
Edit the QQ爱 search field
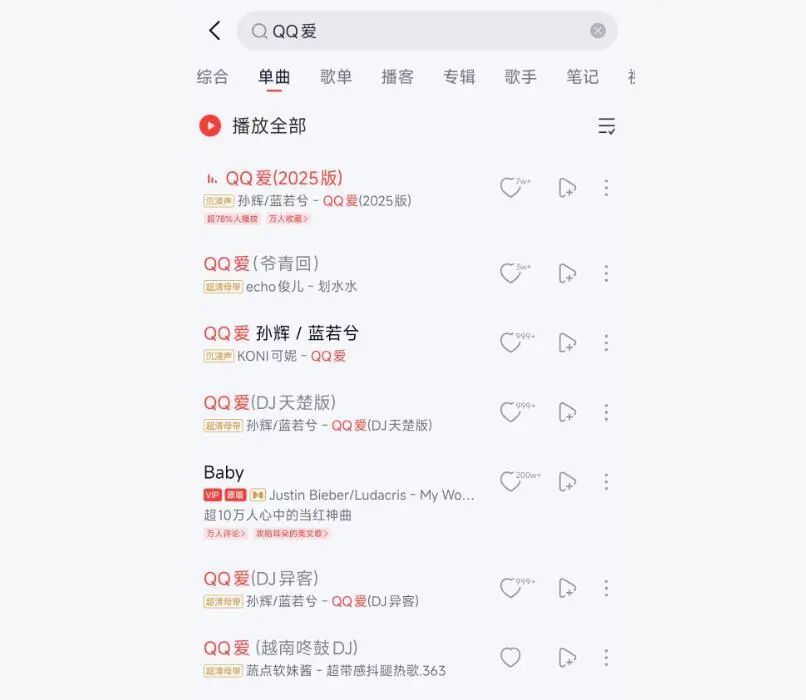point(420,31)
